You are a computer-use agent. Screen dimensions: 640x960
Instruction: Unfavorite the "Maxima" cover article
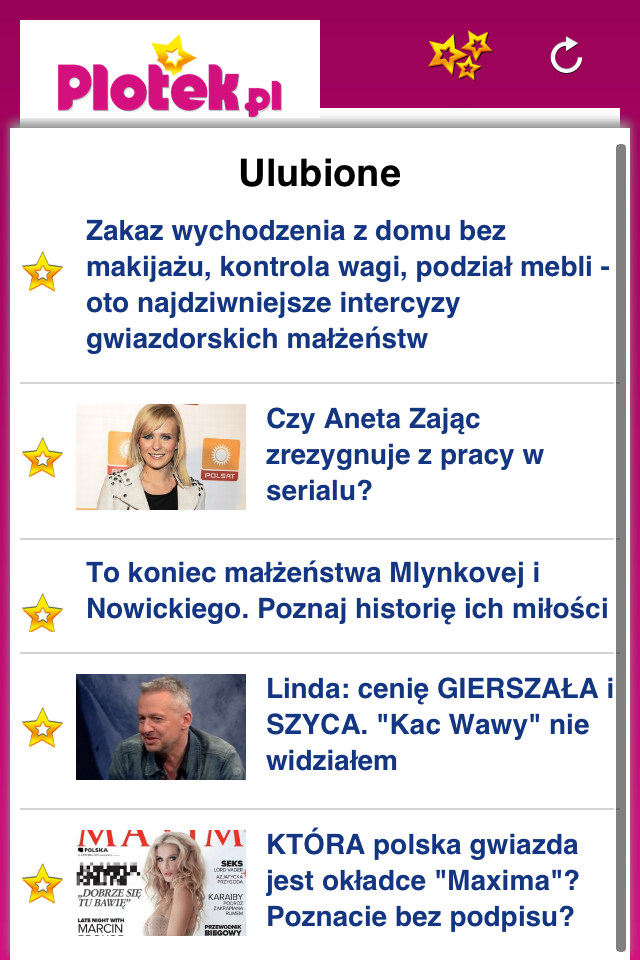pyautogui.click(x=42, y=883)
